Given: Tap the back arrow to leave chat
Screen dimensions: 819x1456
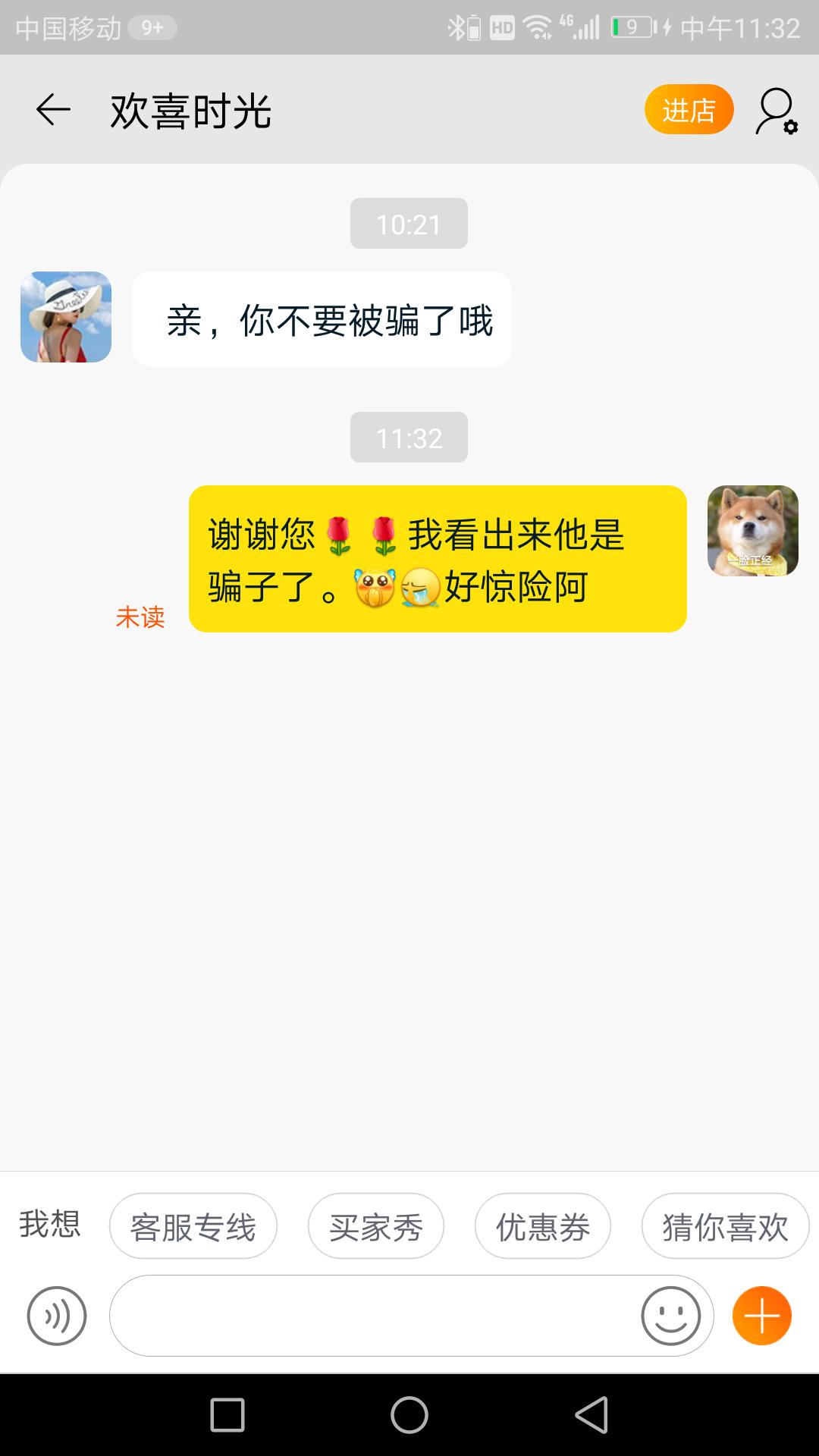Looking at the screenshot, I should point(52,110).
